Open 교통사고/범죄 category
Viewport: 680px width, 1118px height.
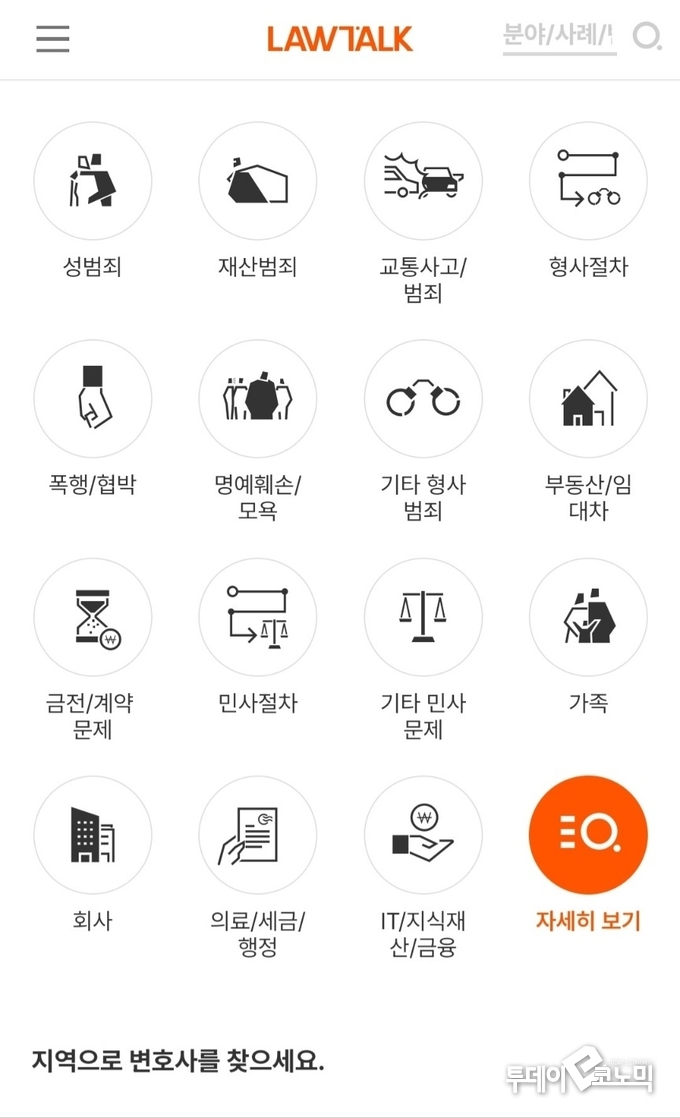(423, 182)
